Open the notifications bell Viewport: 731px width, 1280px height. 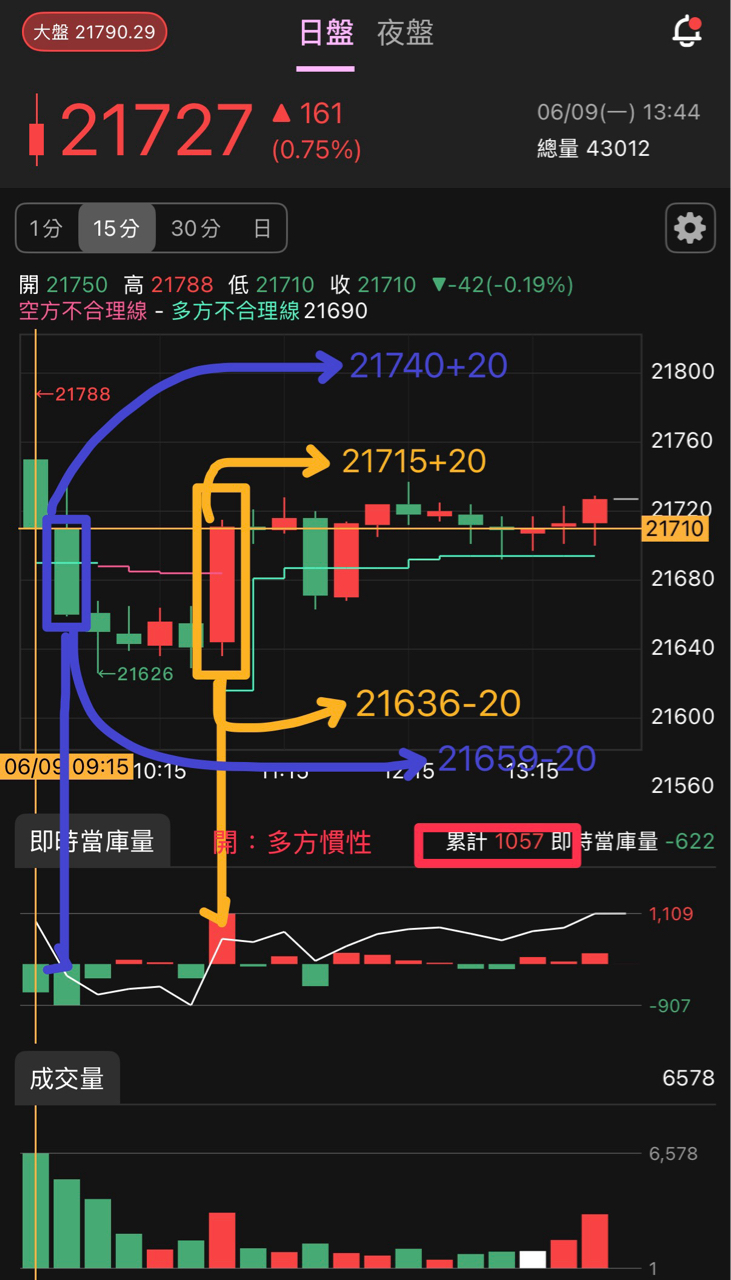tap(687, 32)
